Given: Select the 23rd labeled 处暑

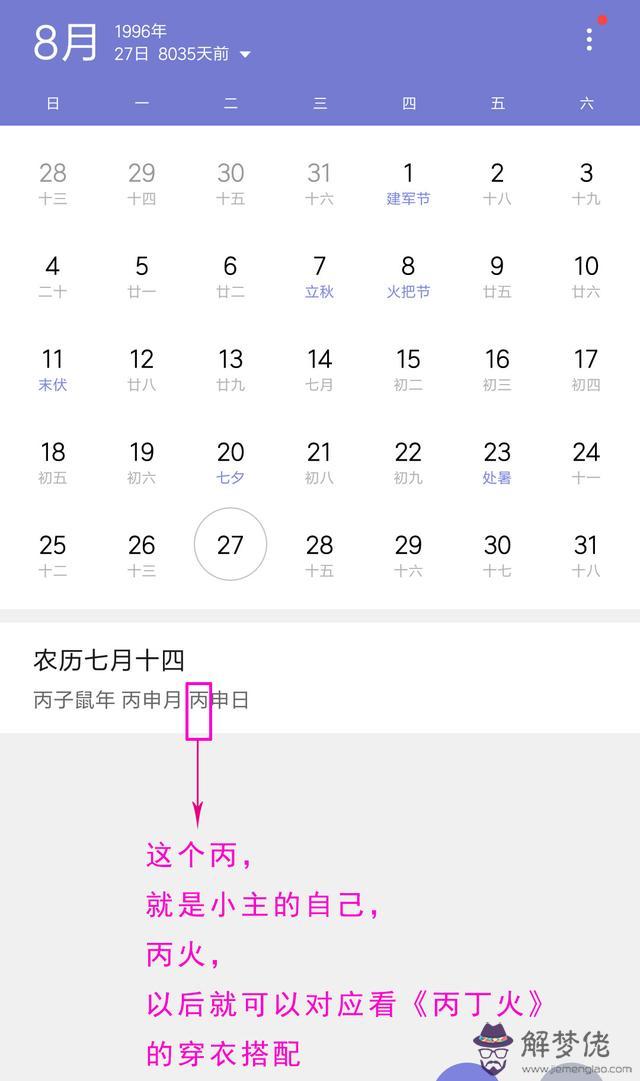Looking at the screenshot, I should [497, 461].
